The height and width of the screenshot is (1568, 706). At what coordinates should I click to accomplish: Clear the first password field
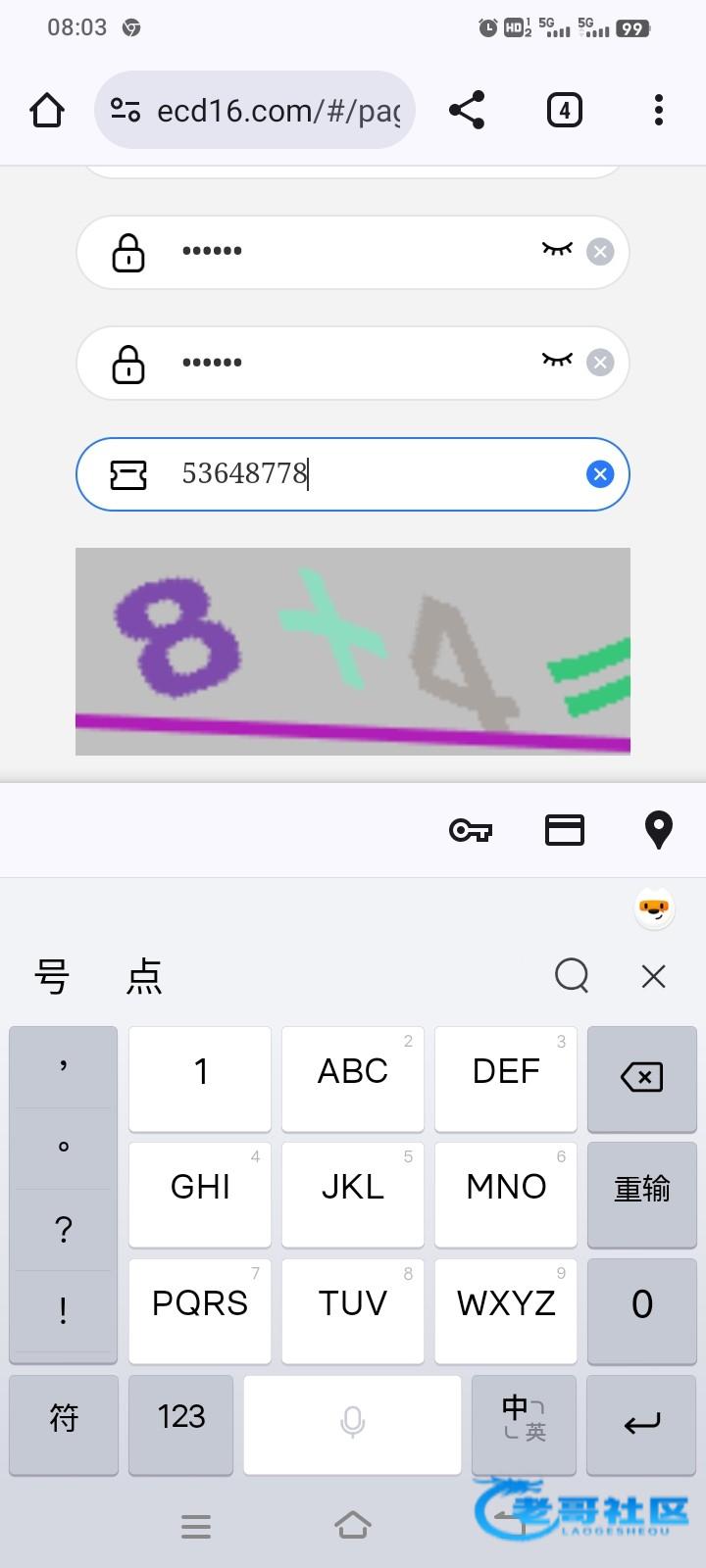[600, 252]
